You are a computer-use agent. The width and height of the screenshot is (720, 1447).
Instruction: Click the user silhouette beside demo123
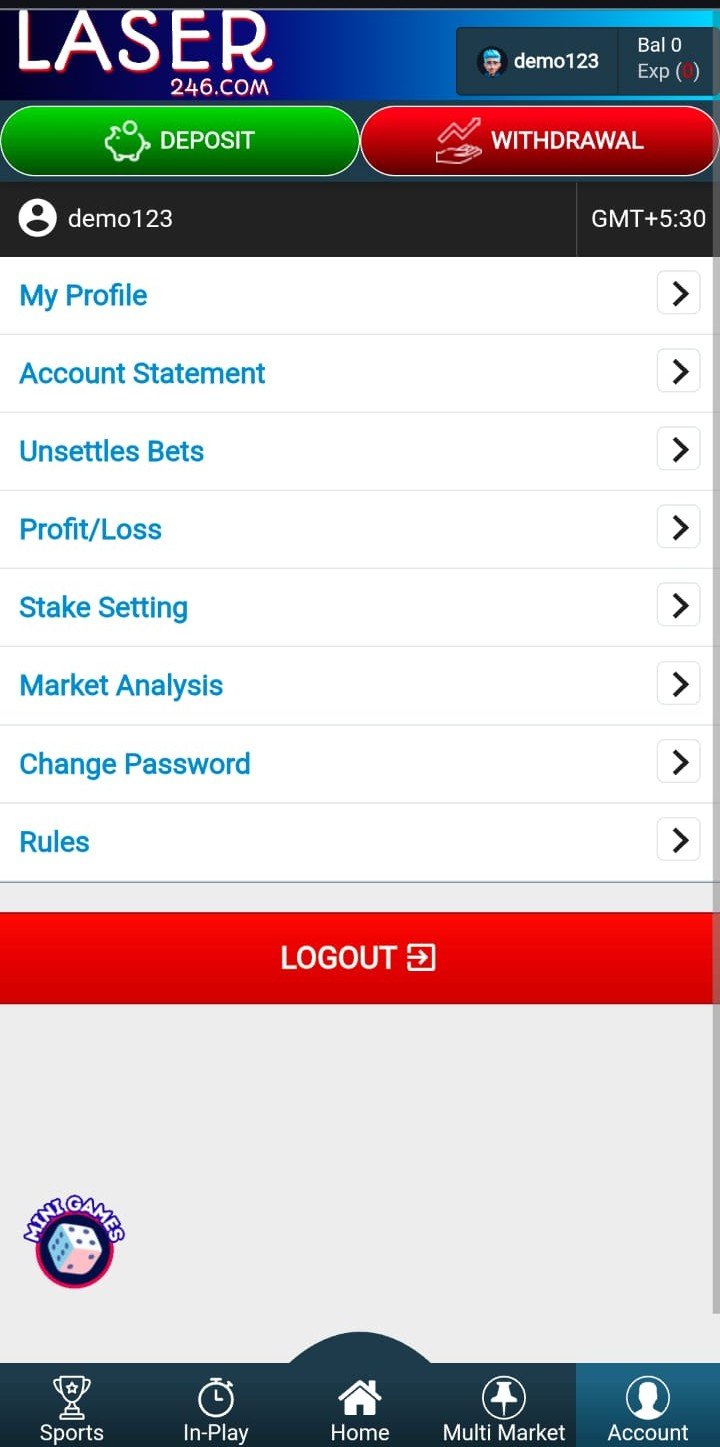point(37,217)
